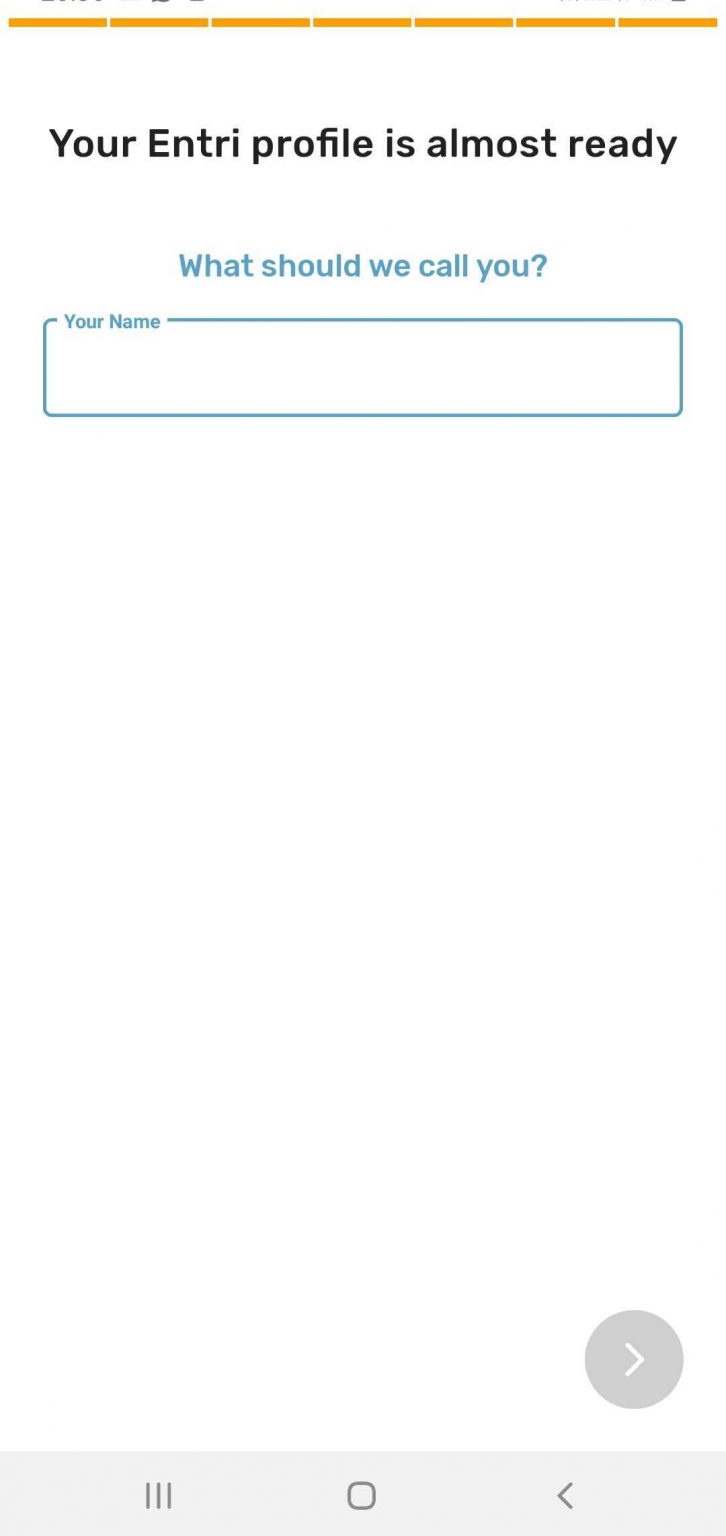The height and width of the screenshot is (1536, 726).
Task: Click inside the Your Name input field
Action: coord(362,368)
